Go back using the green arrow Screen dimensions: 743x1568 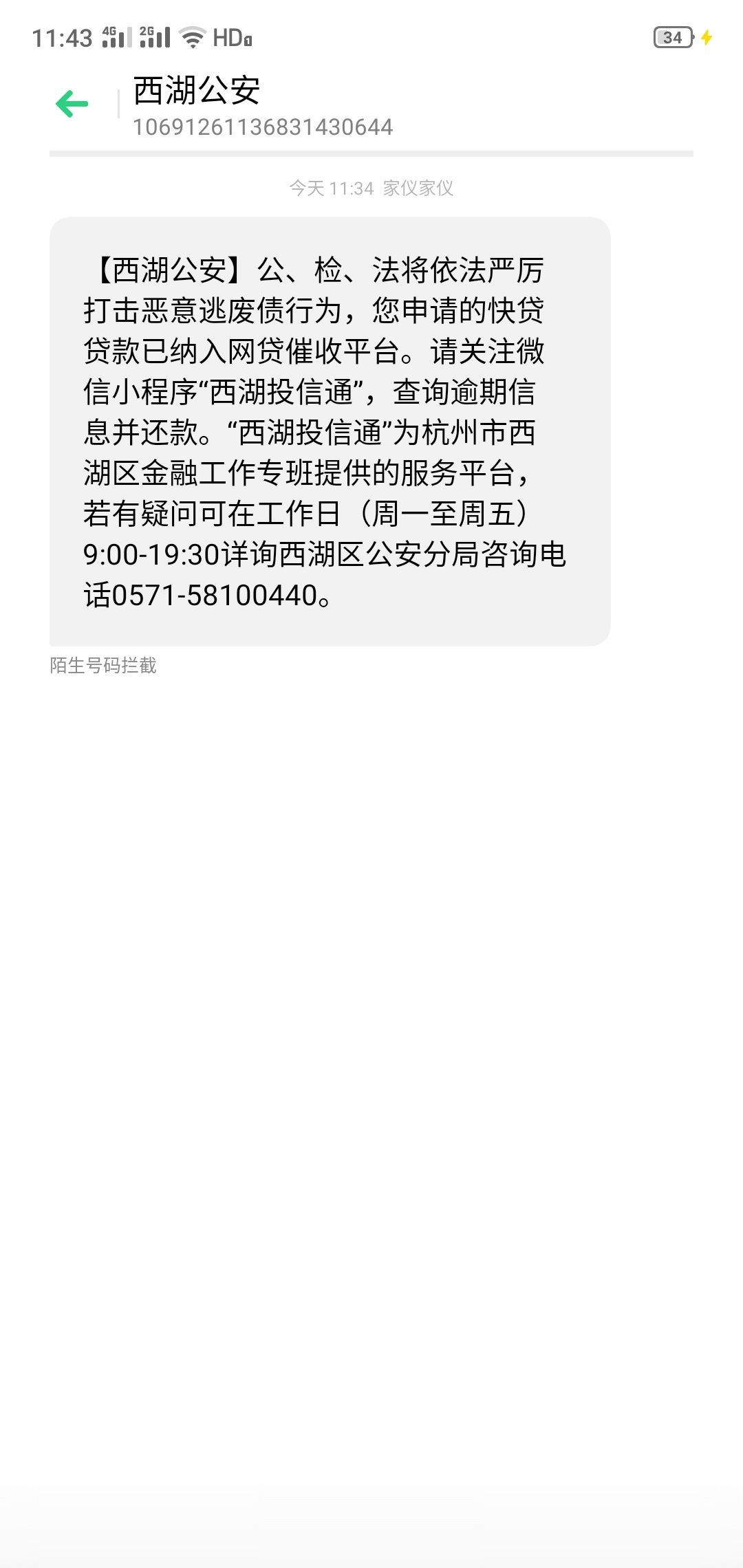click(72, 104)
